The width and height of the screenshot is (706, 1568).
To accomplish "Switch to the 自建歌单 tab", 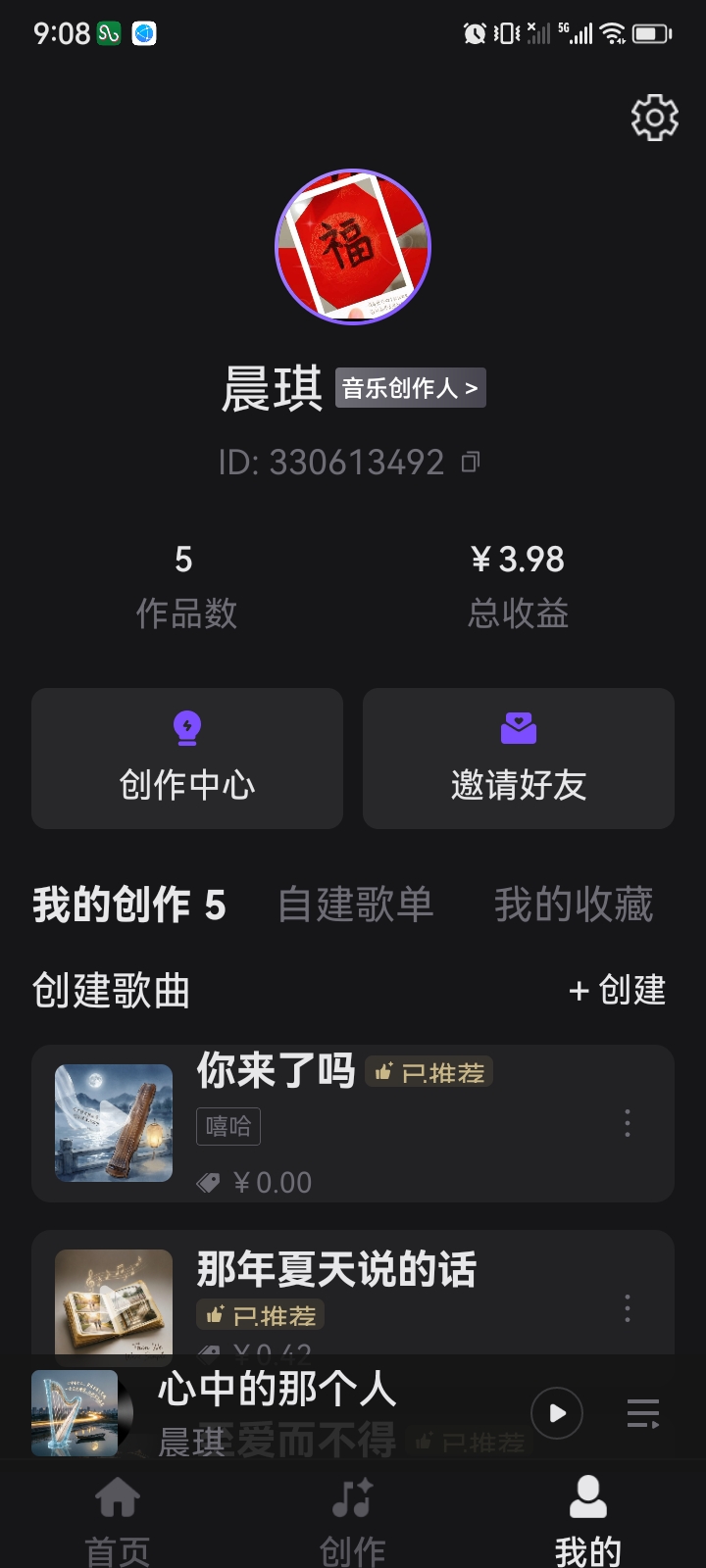I will point(355,904).
